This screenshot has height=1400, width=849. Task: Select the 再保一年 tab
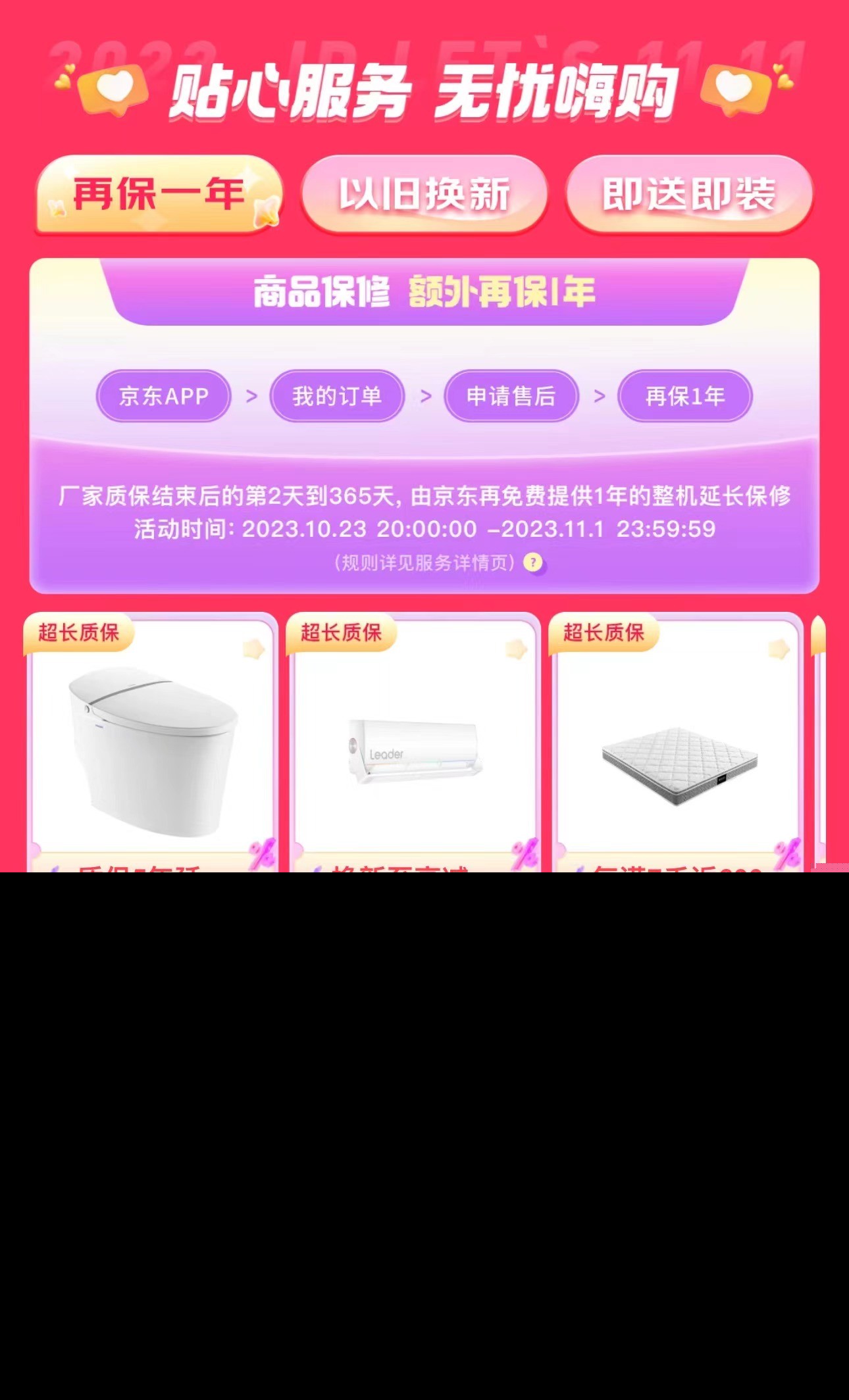click(159, 195)
